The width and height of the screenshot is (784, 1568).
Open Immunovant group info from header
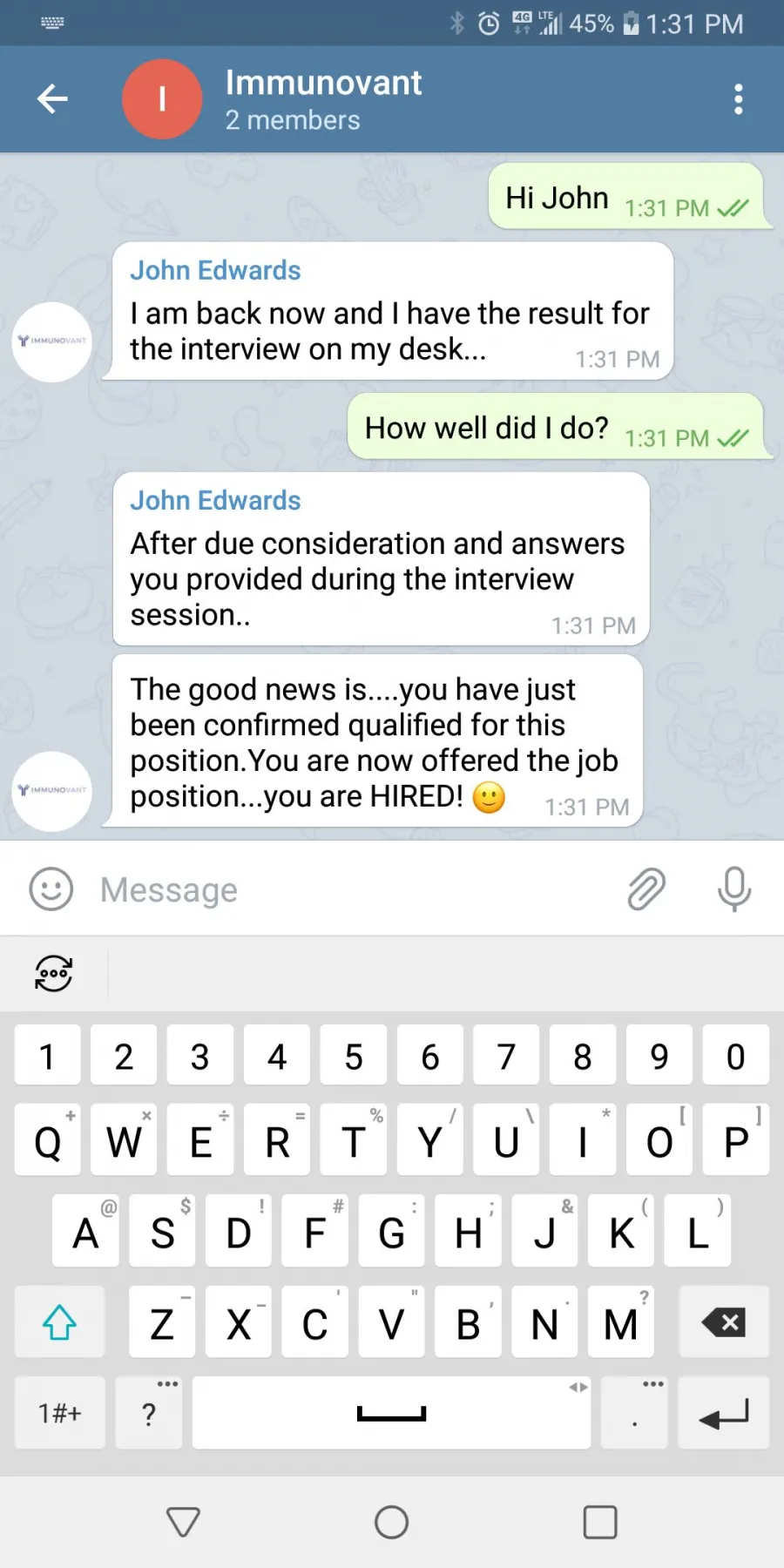click(x=323, y=99)
